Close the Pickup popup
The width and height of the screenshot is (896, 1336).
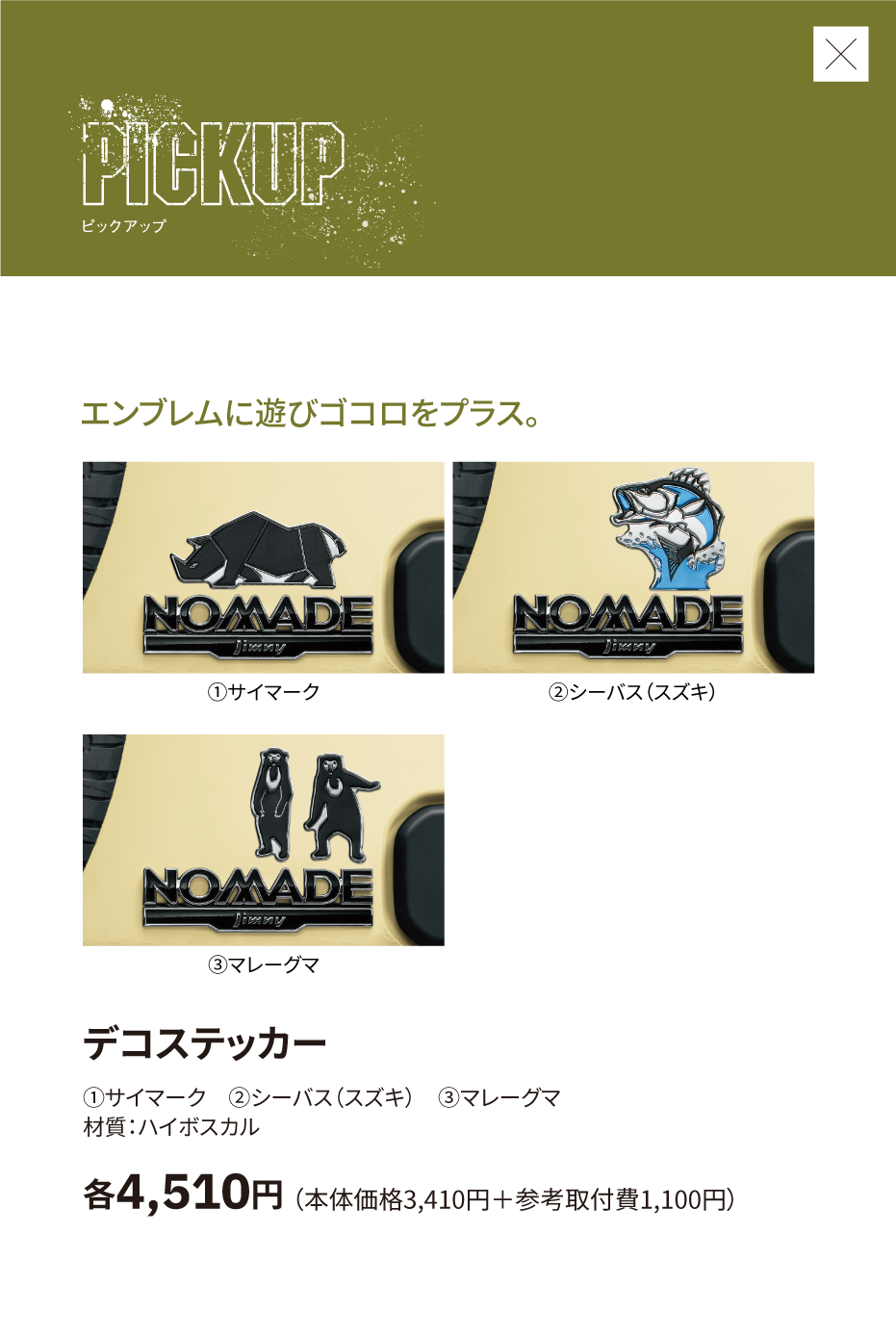click(x=840, y=55)
